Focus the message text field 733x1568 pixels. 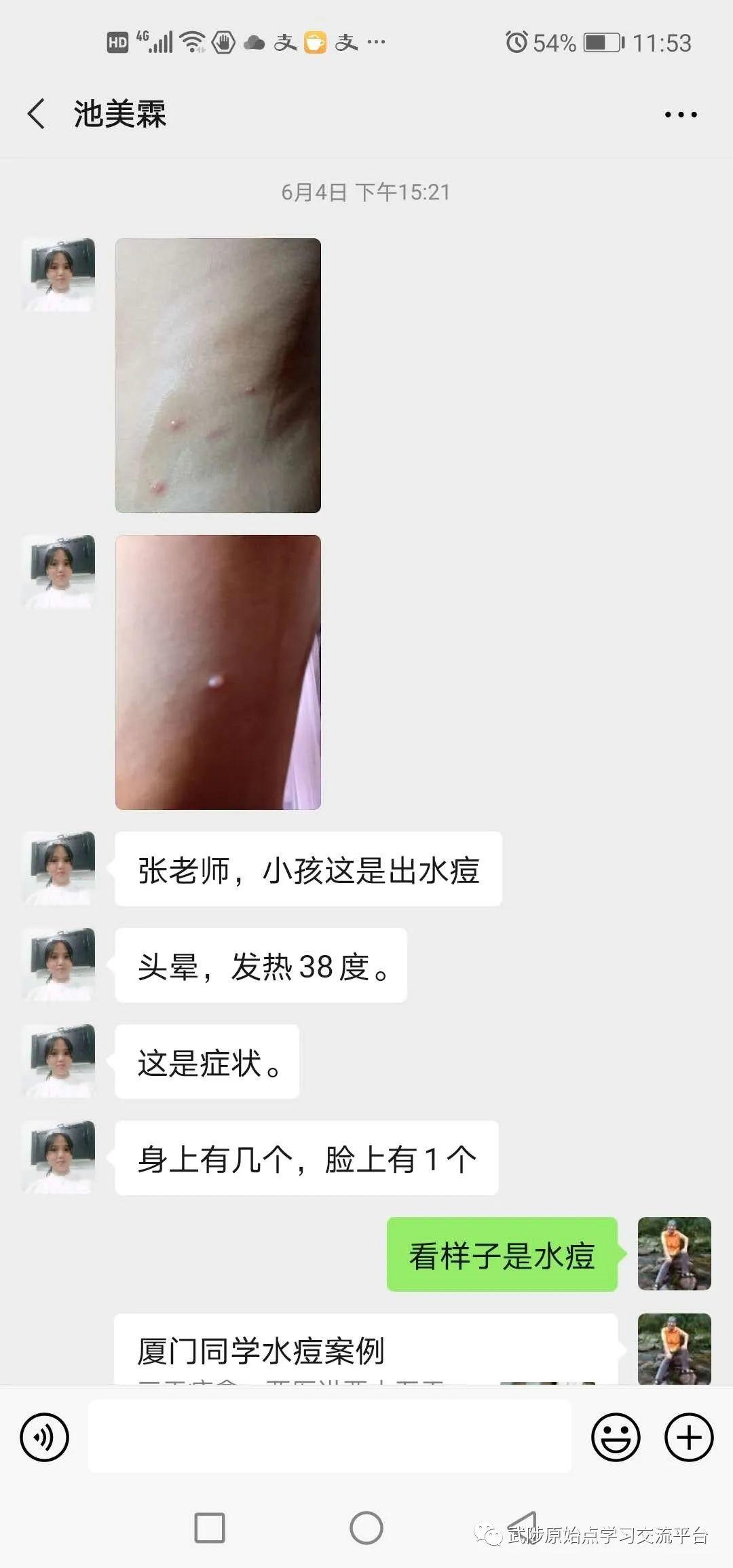[x=329, y=1437]
